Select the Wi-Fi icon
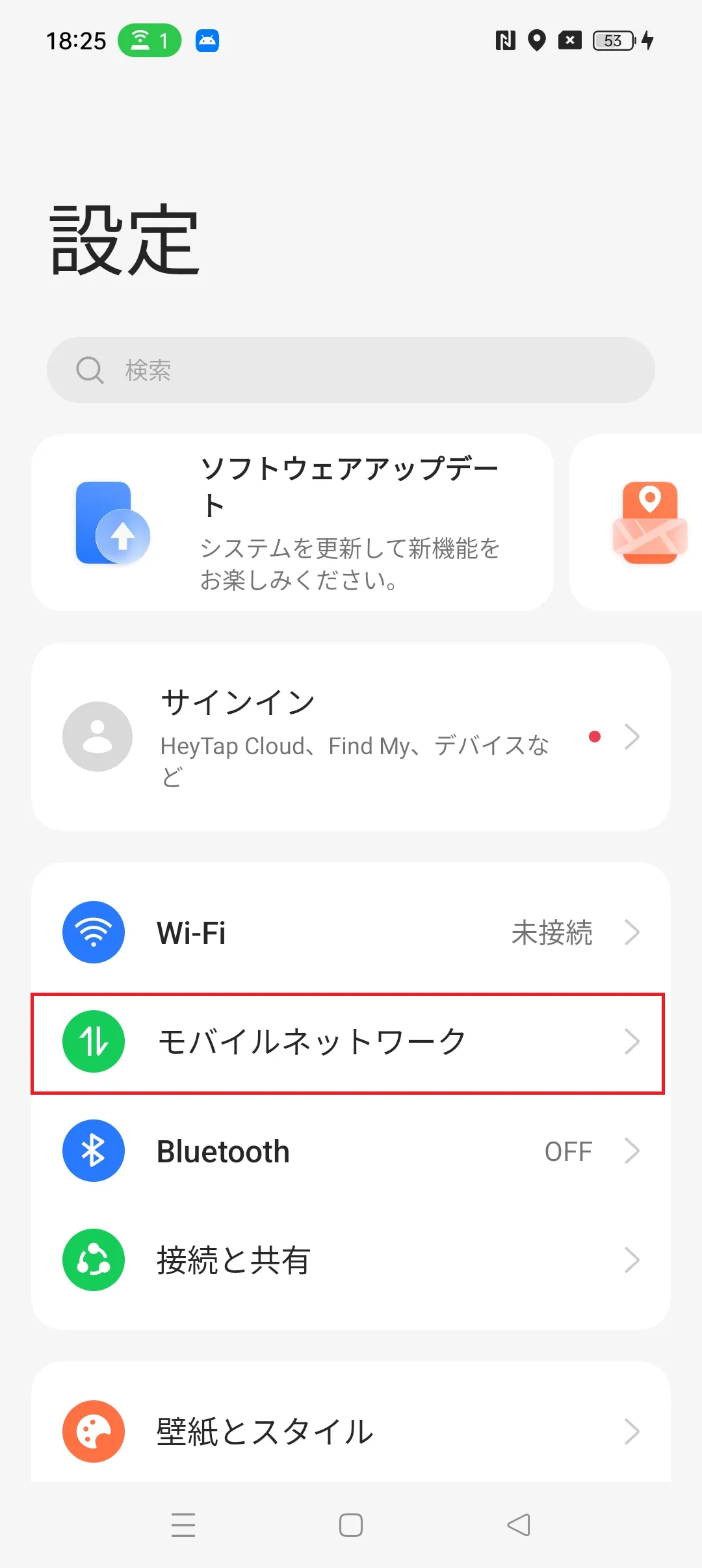This screenshot has height=1568, width=702. [93, 932]
